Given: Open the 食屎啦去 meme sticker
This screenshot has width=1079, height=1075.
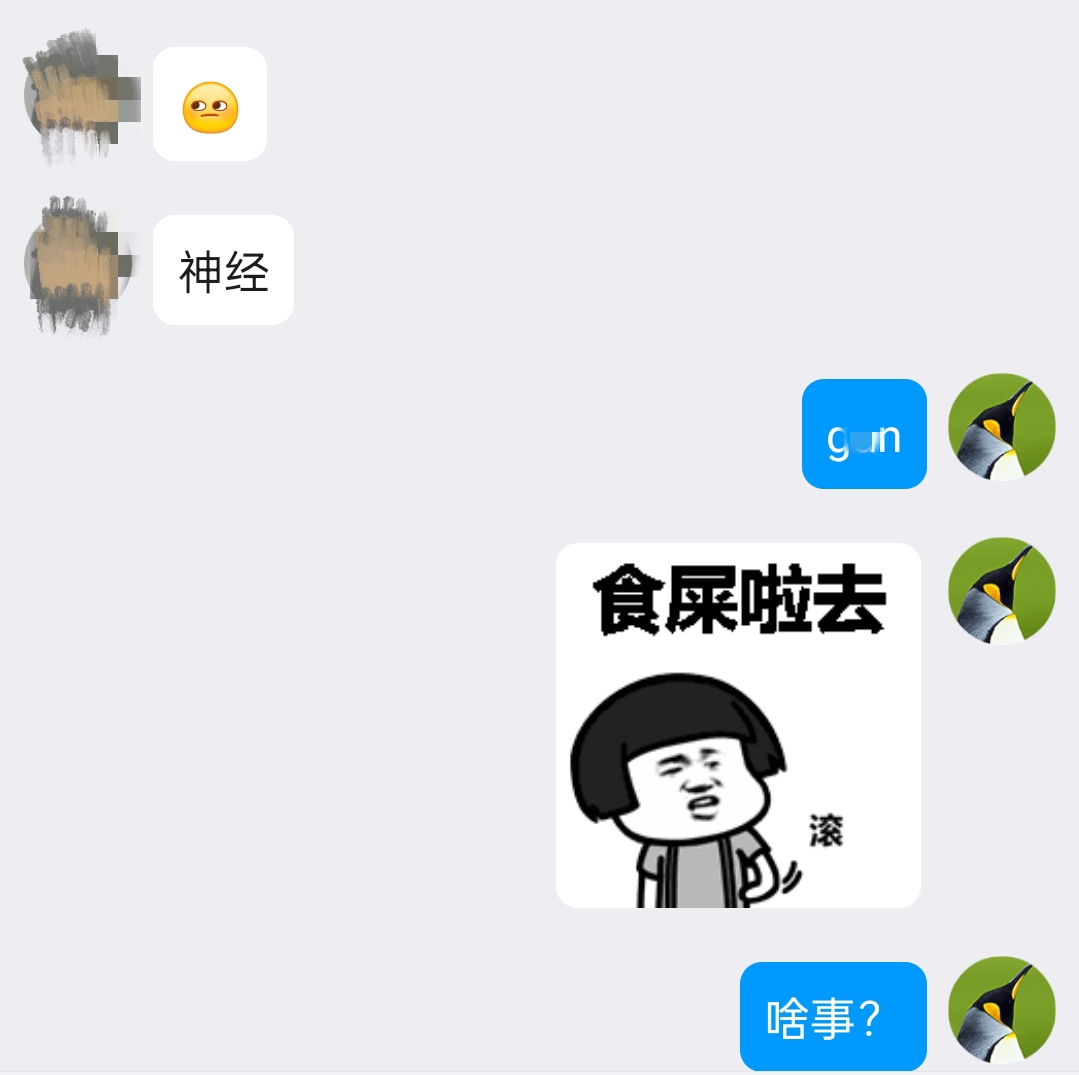Looking at the screenshot, I should coord(738,725).
